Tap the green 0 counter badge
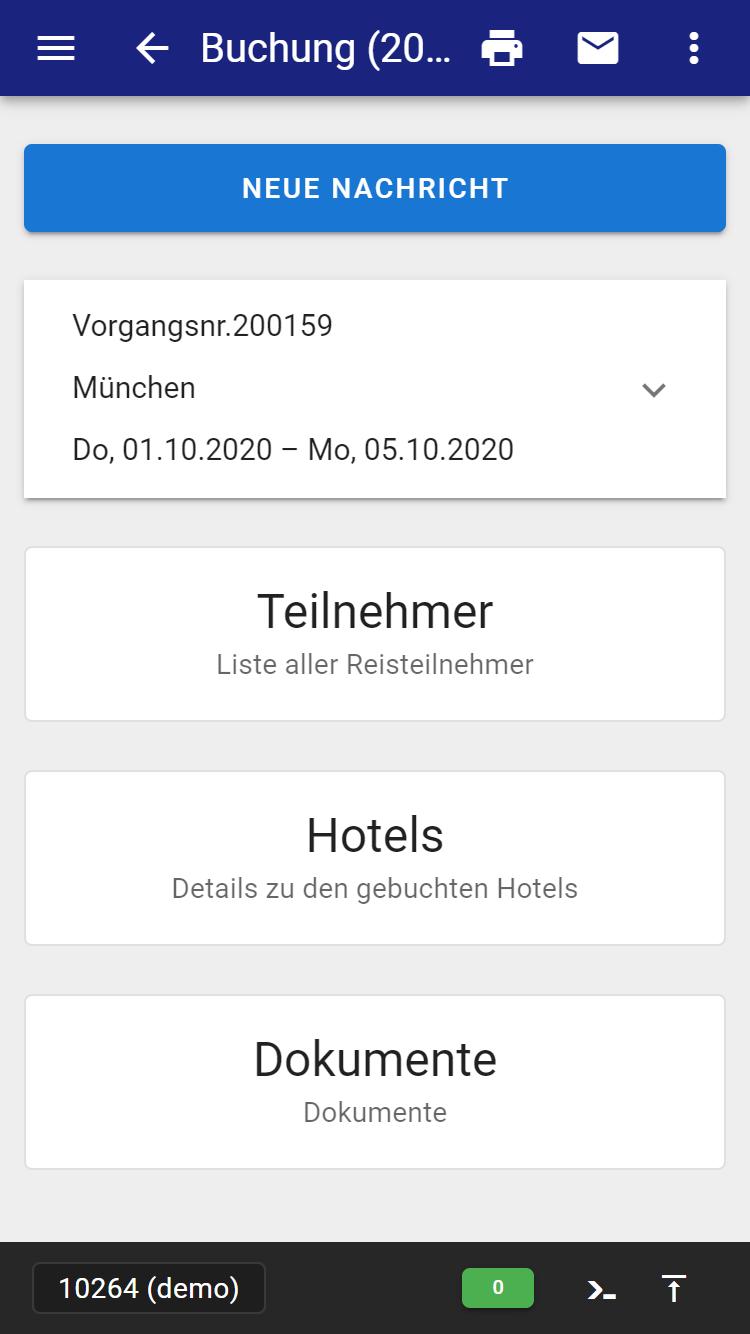The height and width of the screenshot is (1334, 750). (x=498, y=1288)
